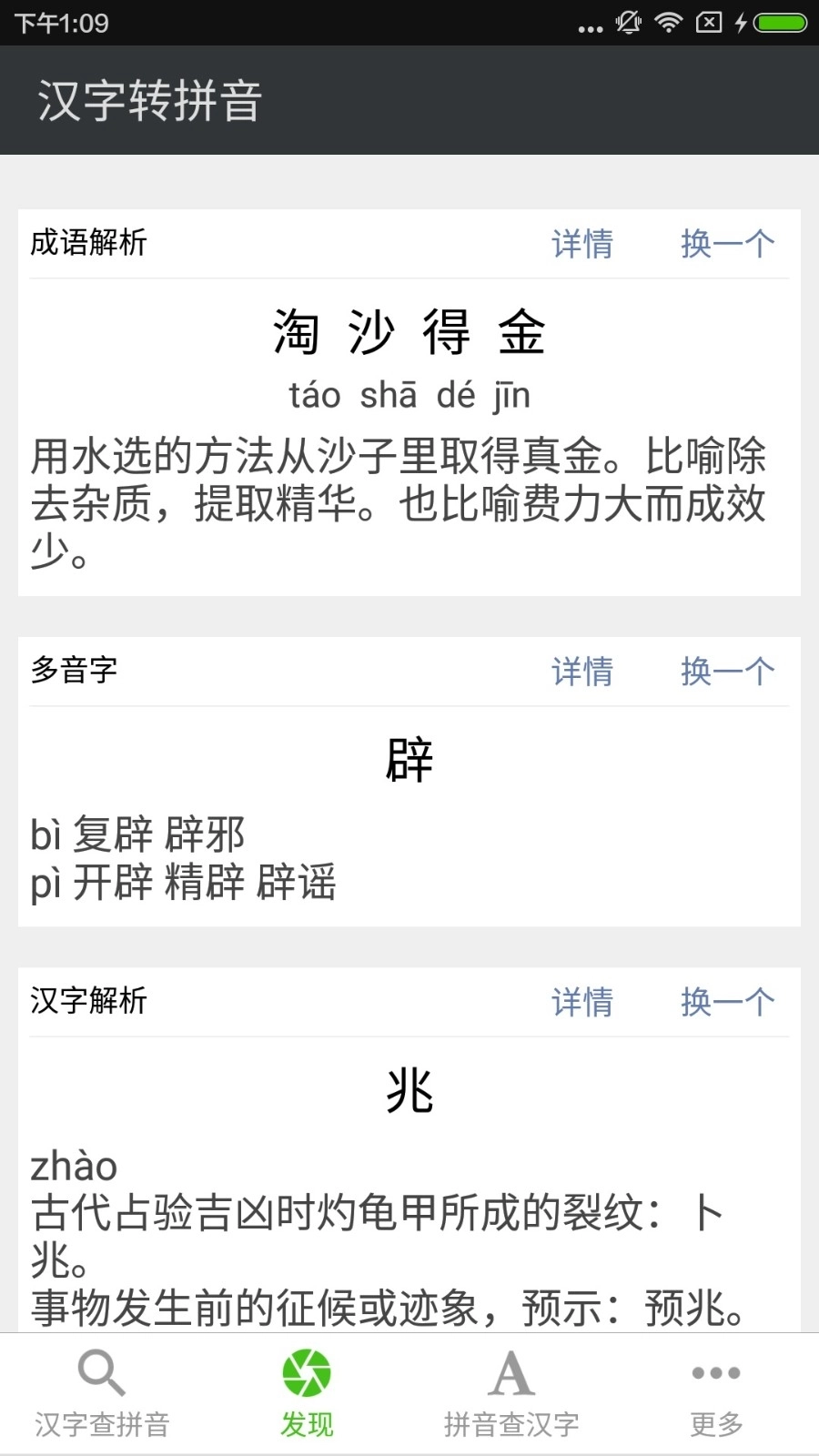The height and width of the screenshot is (1456, 819).
Task: Open 详情 for the 成语解析 card
Action: coord(582,244)
